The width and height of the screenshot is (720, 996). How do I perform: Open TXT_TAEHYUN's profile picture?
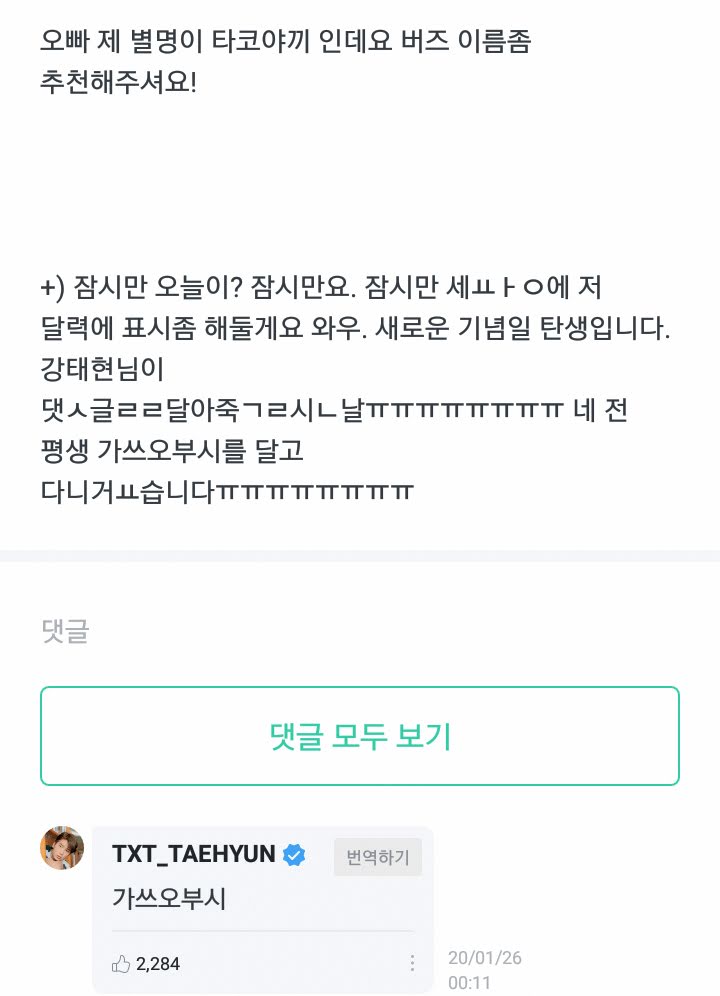coord(62,849)
